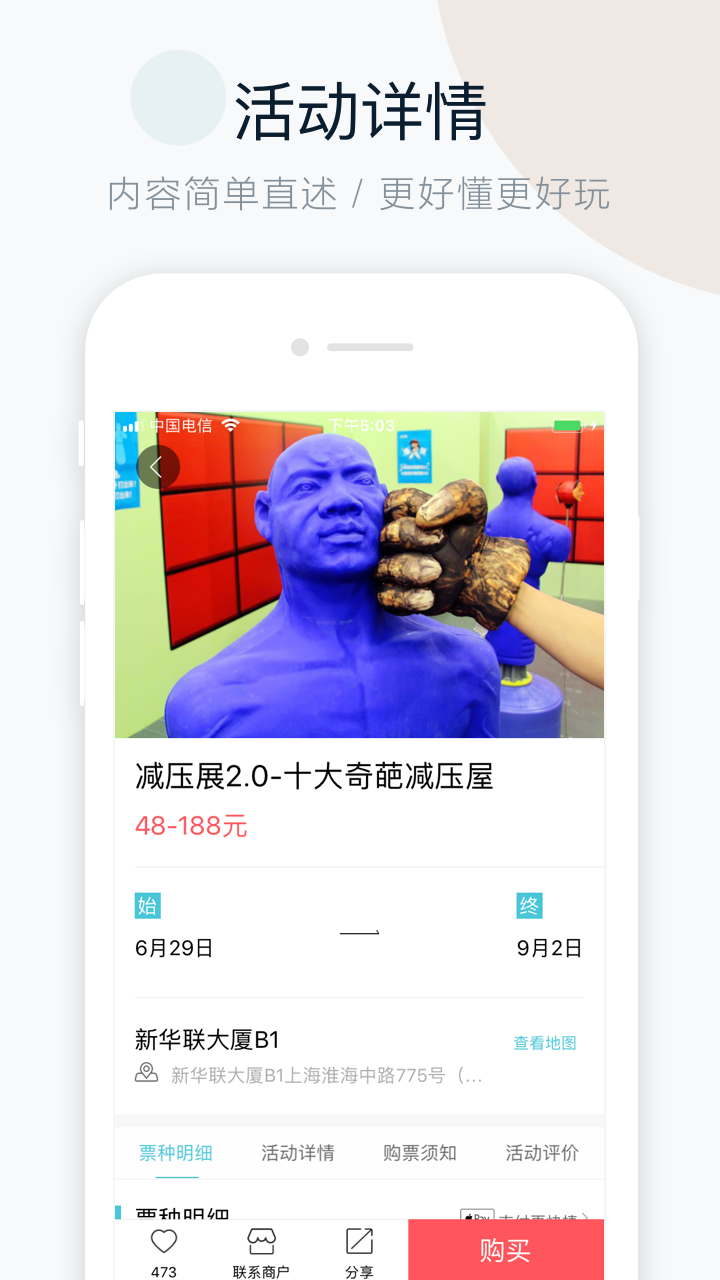Viewport: 720px width, 1280px height.
Task: Tap the heart icon to favorite the event
Action: pyautogui.click(x=163, y=1240)
